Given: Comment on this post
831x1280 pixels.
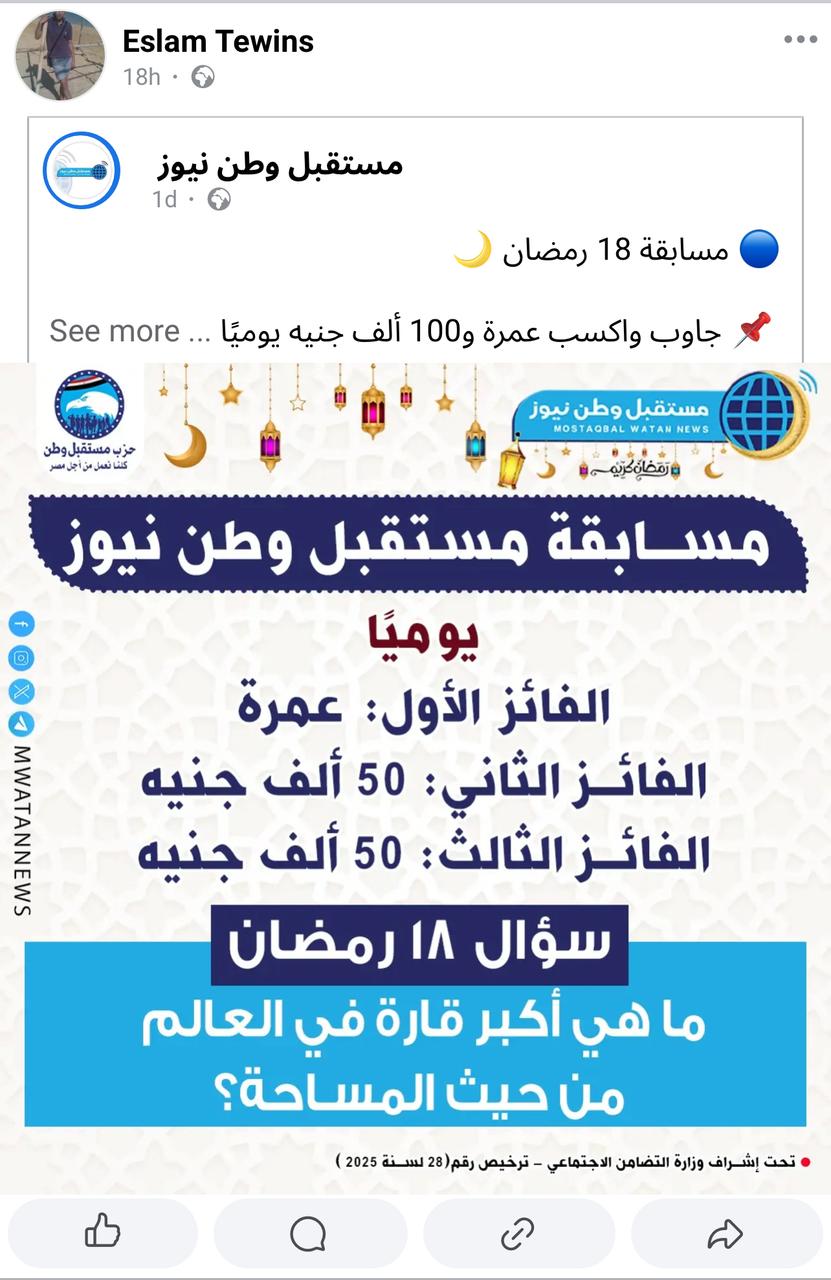Looking at the screenshot, I should pos(309,1233).
